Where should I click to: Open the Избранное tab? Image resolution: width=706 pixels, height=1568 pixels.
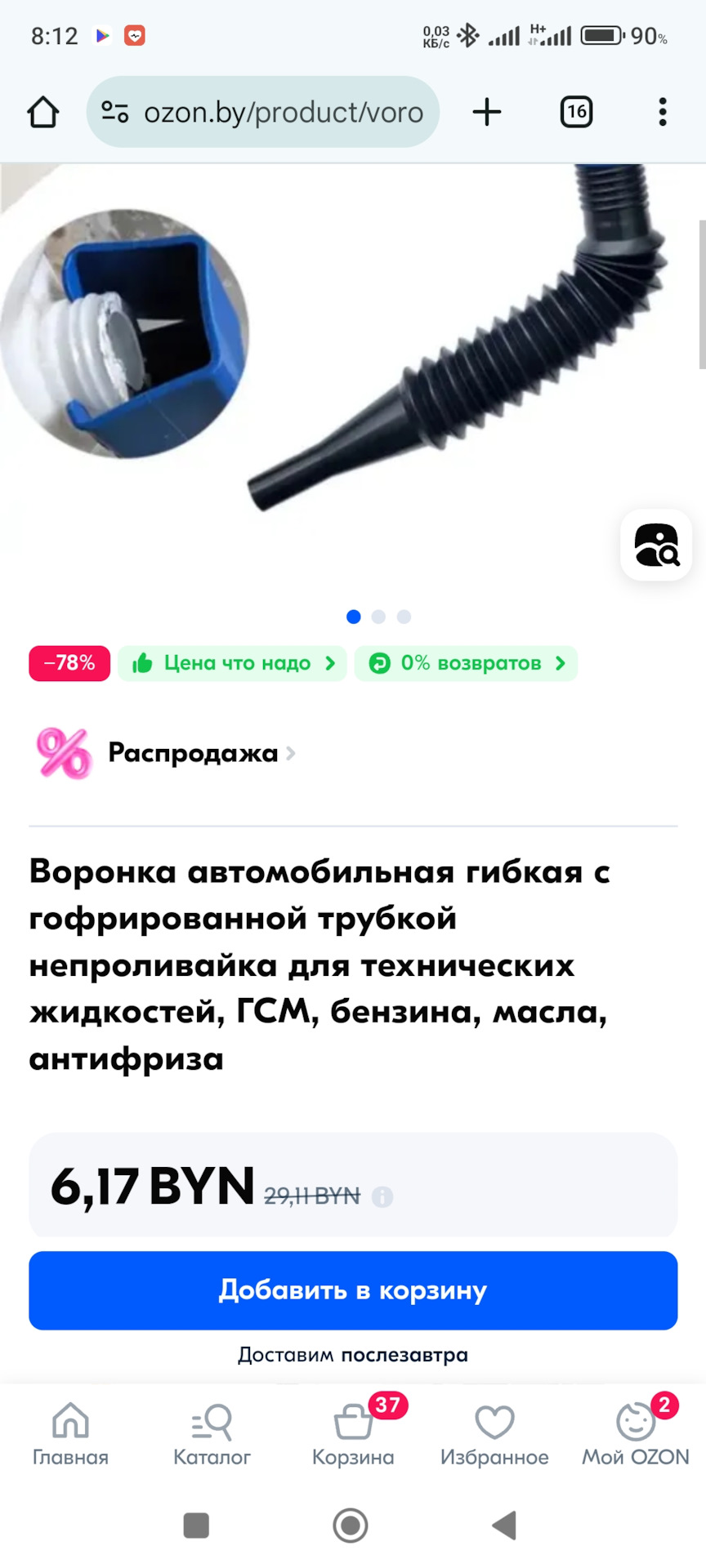(494, 1434)
